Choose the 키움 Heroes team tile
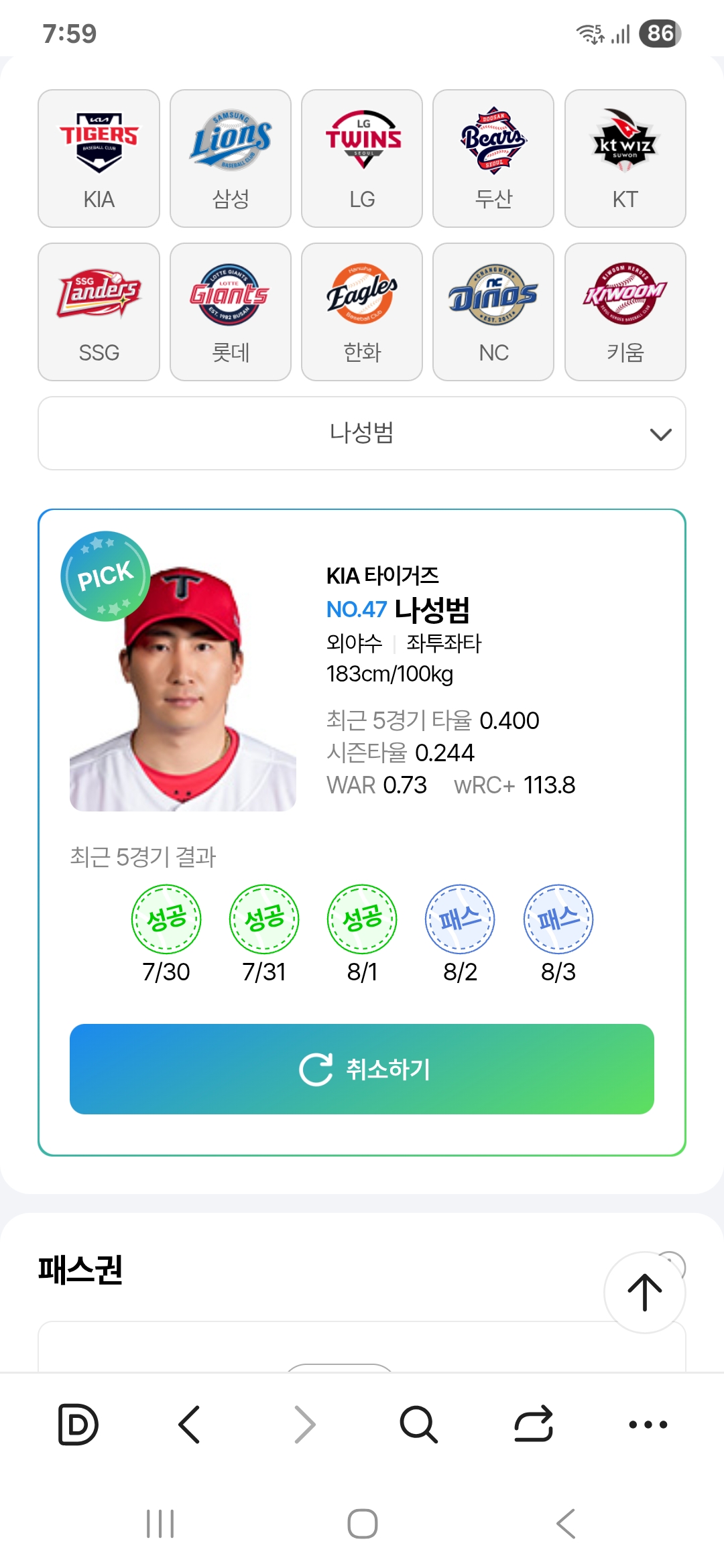The width and height of the screenshot is (724, 1568). coord(625,312)
